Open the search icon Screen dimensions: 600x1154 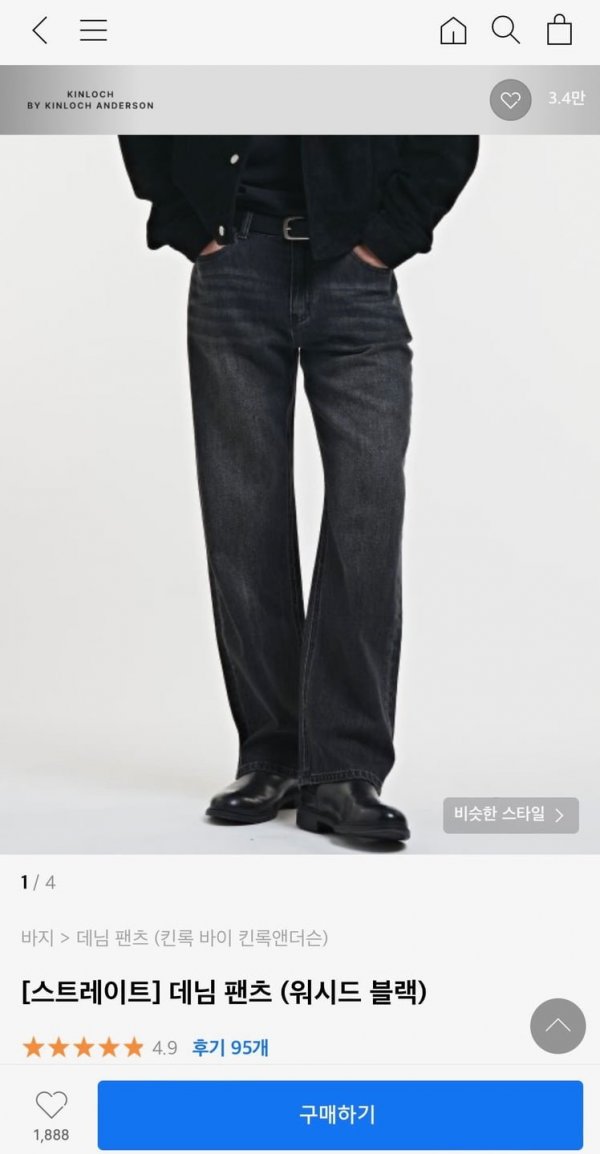click(505, 30)
